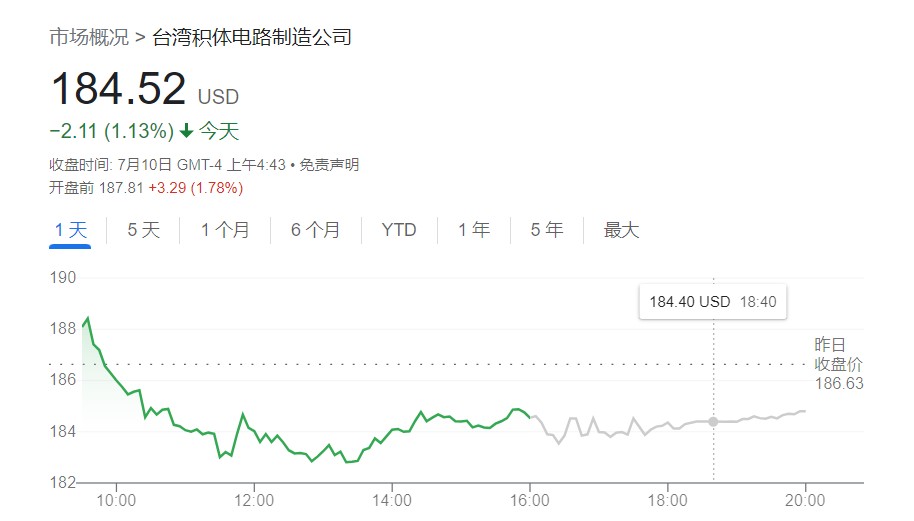Switch to the 6 个月 tab
The width and height of the screenshot is (914, 521).
pyautogui.click(x=315, y=230)
